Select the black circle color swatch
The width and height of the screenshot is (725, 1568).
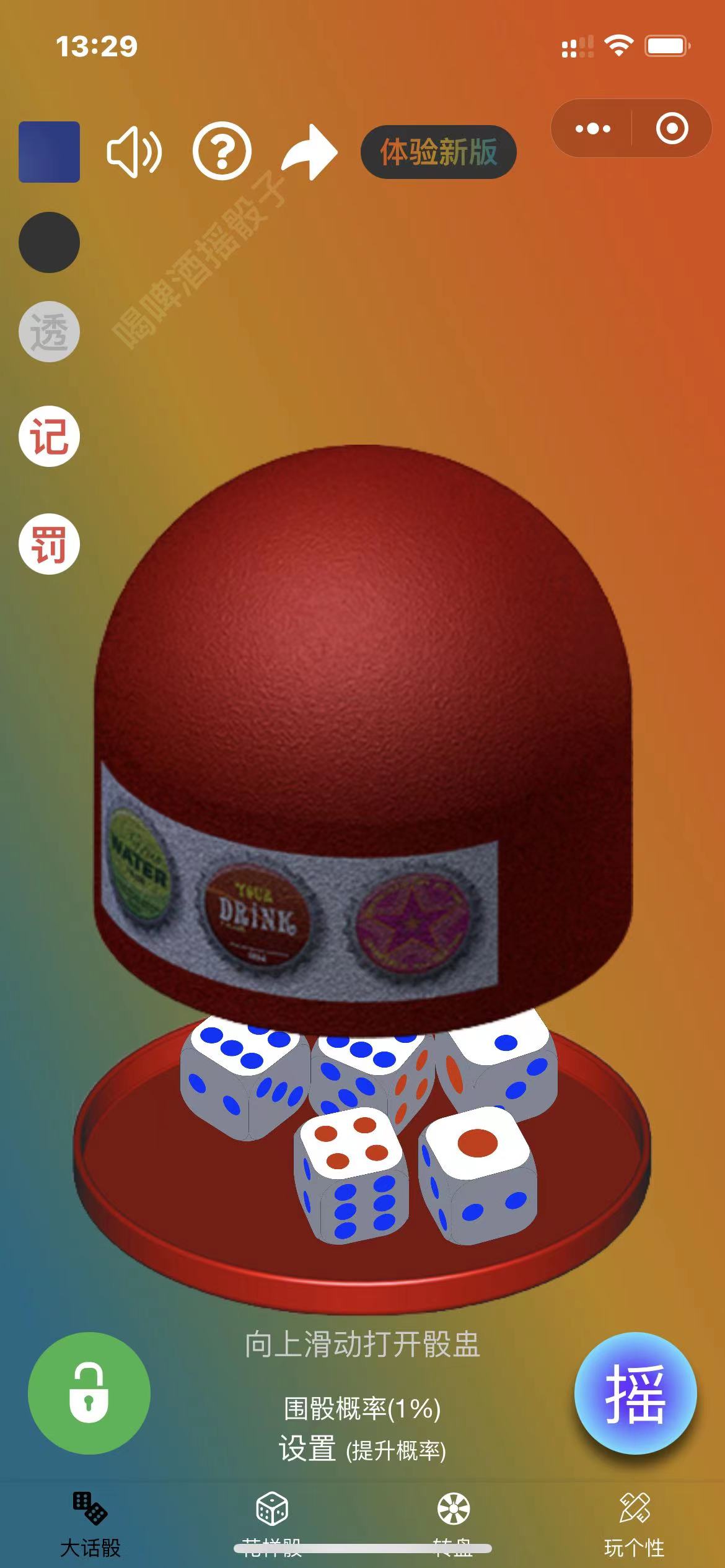49,242
